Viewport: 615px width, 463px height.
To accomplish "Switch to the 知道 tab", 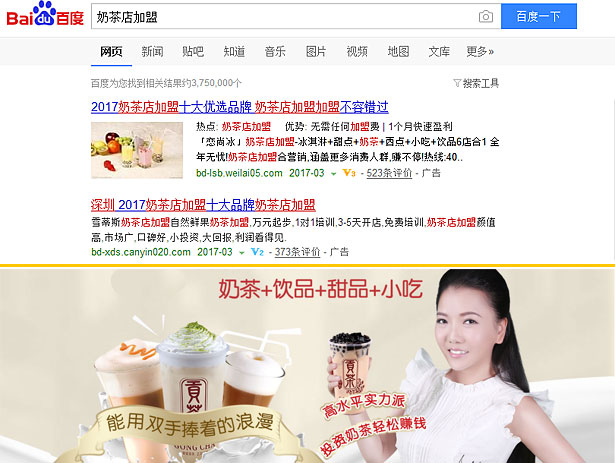I will [x=234, y=52].
